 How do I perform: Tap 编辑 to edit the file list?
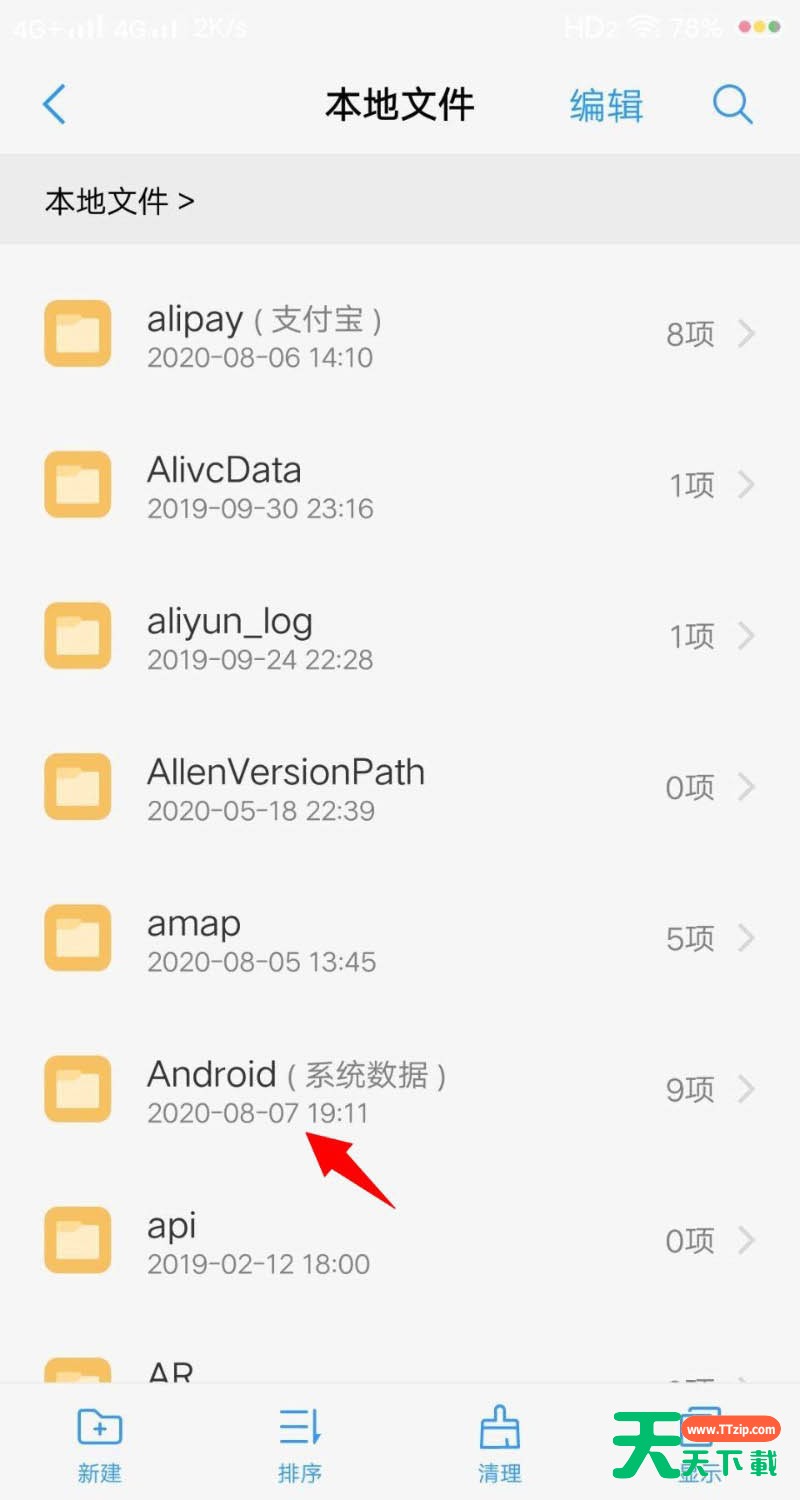point(606,105)
